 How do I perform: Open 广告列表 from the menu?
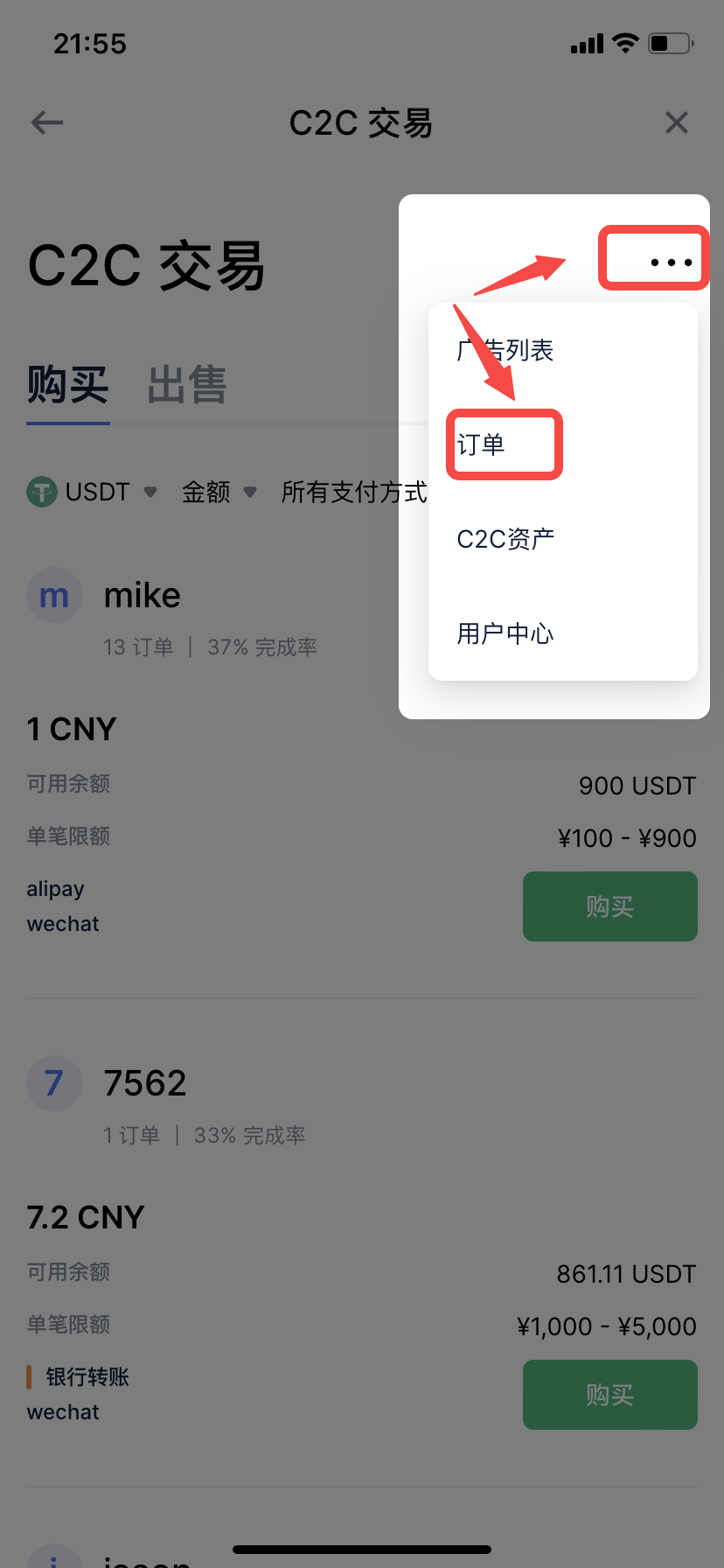pos(505,350)
